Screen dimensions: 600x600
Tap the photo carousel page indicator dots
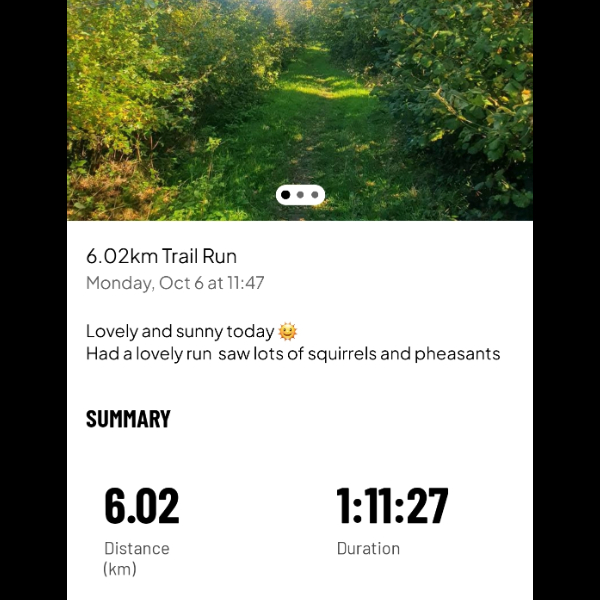coord(300,195)
